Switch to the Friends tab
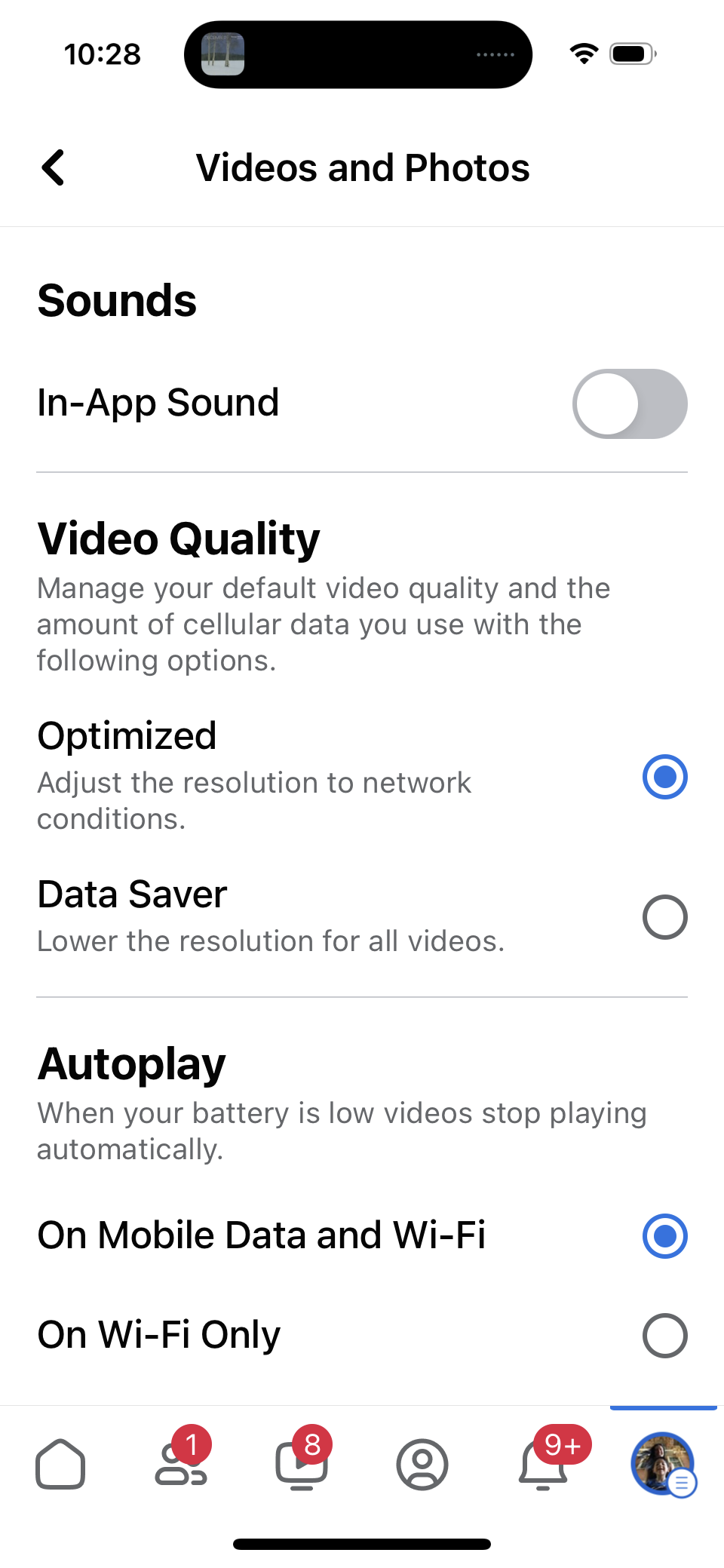The image size is (724, 1568). click(181, 1465)
